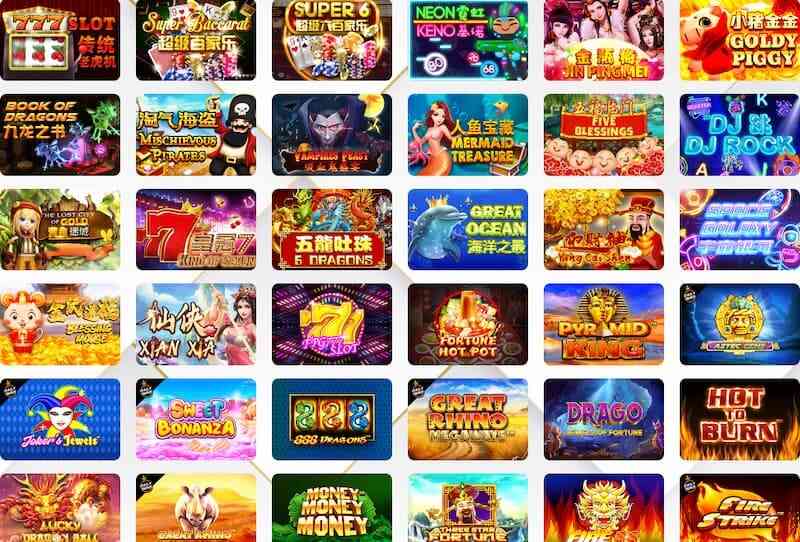The width and height of the screenshot is (800, 542).
Task: Open the Xian Xia game tile
Action: tap(195, 324)
